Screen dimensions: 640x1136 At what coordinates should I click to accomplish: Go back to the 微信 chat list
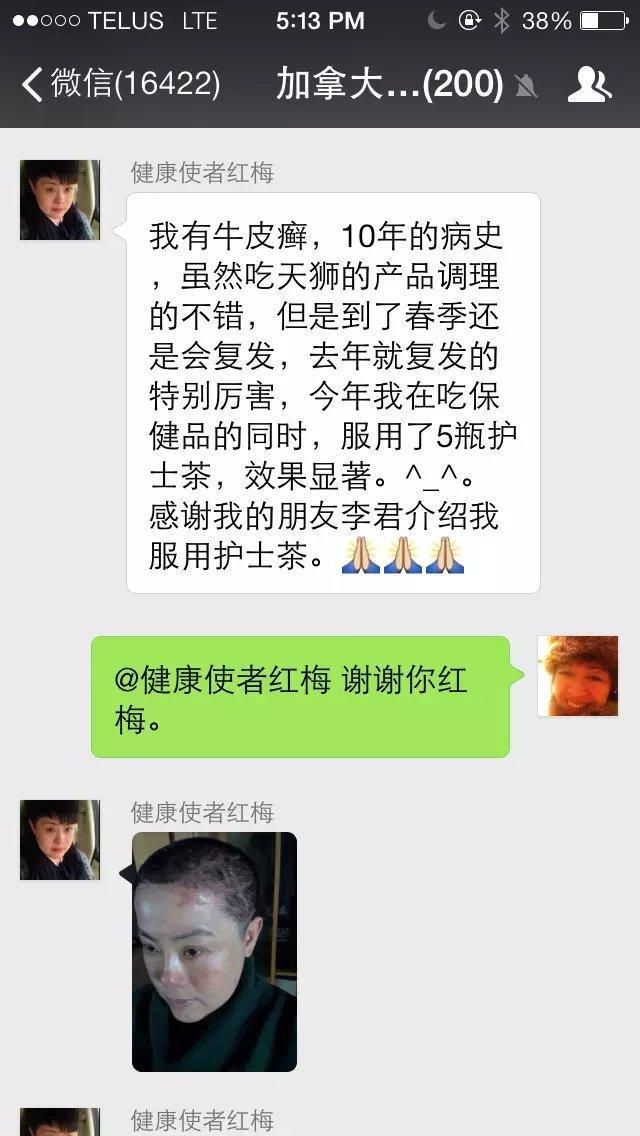[120, 85]
